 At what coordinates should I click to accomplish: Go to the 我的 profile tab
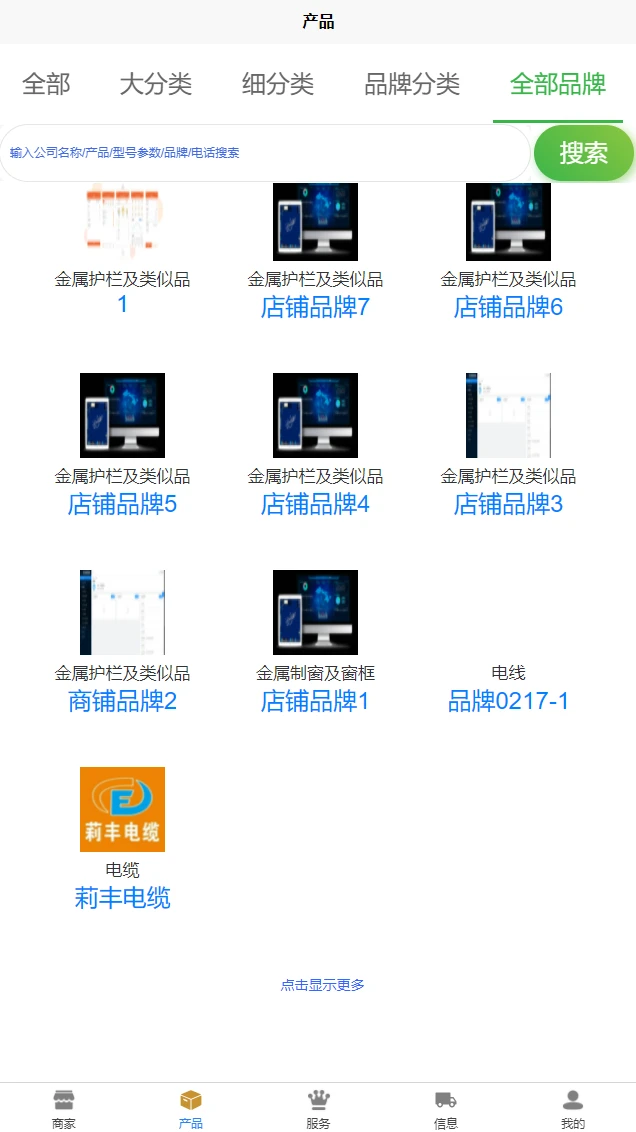572,1108
